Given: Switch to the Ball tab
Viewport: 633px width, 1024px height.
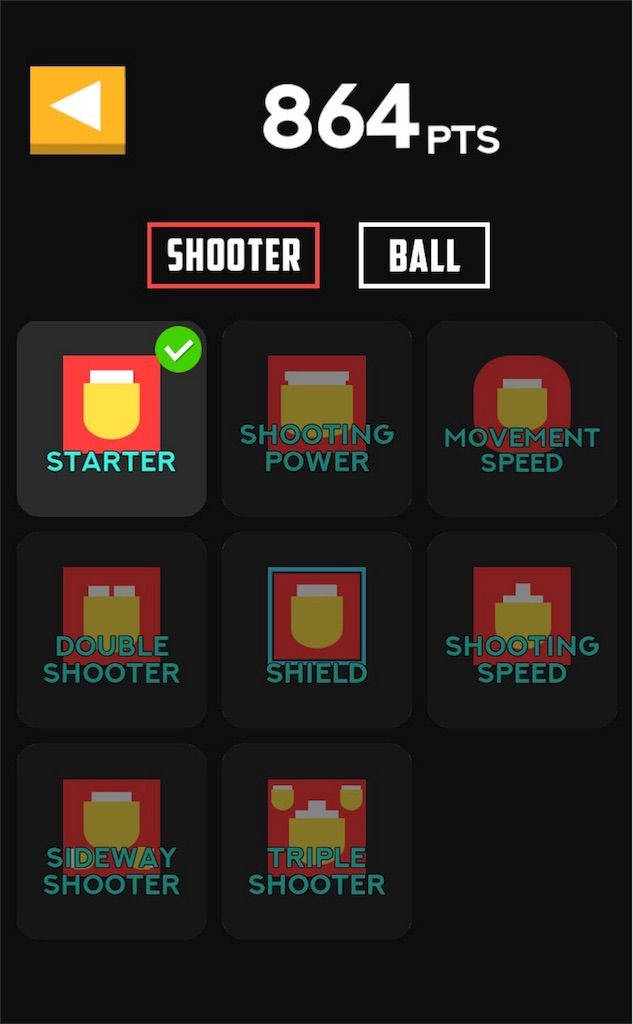Looking at the screenshot, I should [424, 256].
